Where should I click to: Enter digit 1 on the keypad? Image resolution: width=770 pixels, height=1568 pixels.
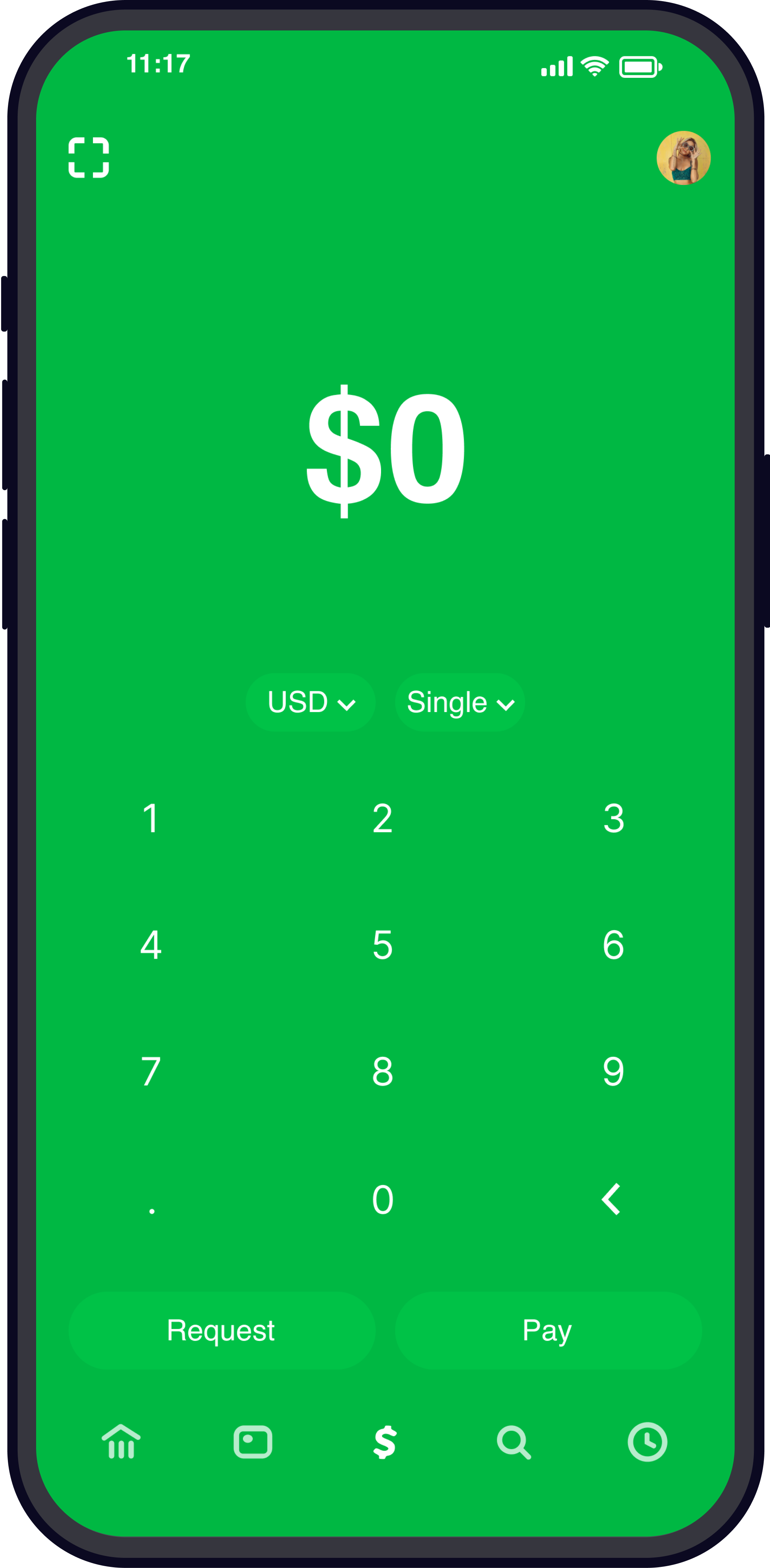(151, 818)
